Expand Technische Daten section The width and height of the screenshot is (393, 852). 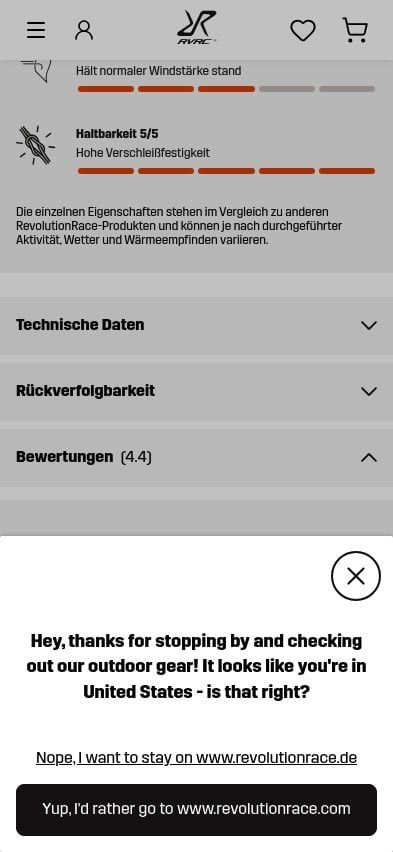pos(196,325)
